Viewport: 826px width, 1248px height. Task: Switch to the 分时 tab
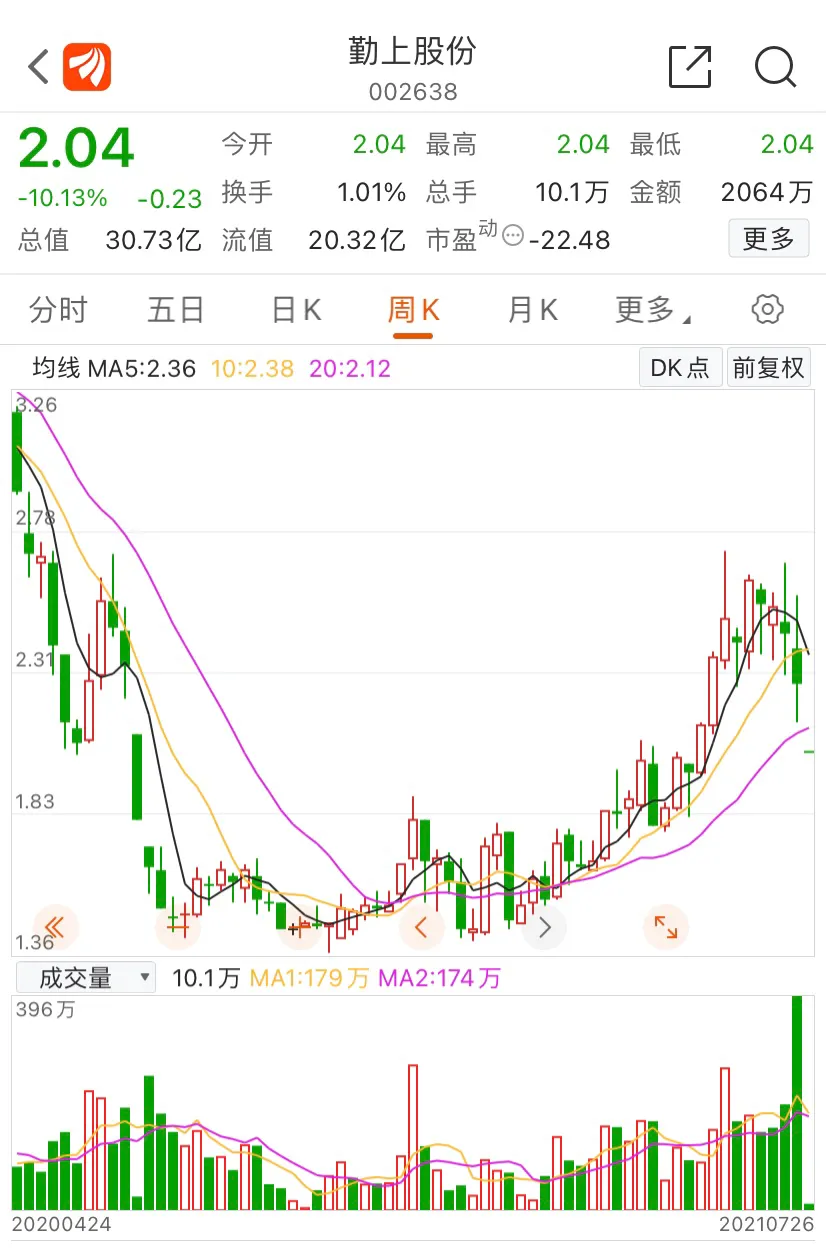click(58, 310)
